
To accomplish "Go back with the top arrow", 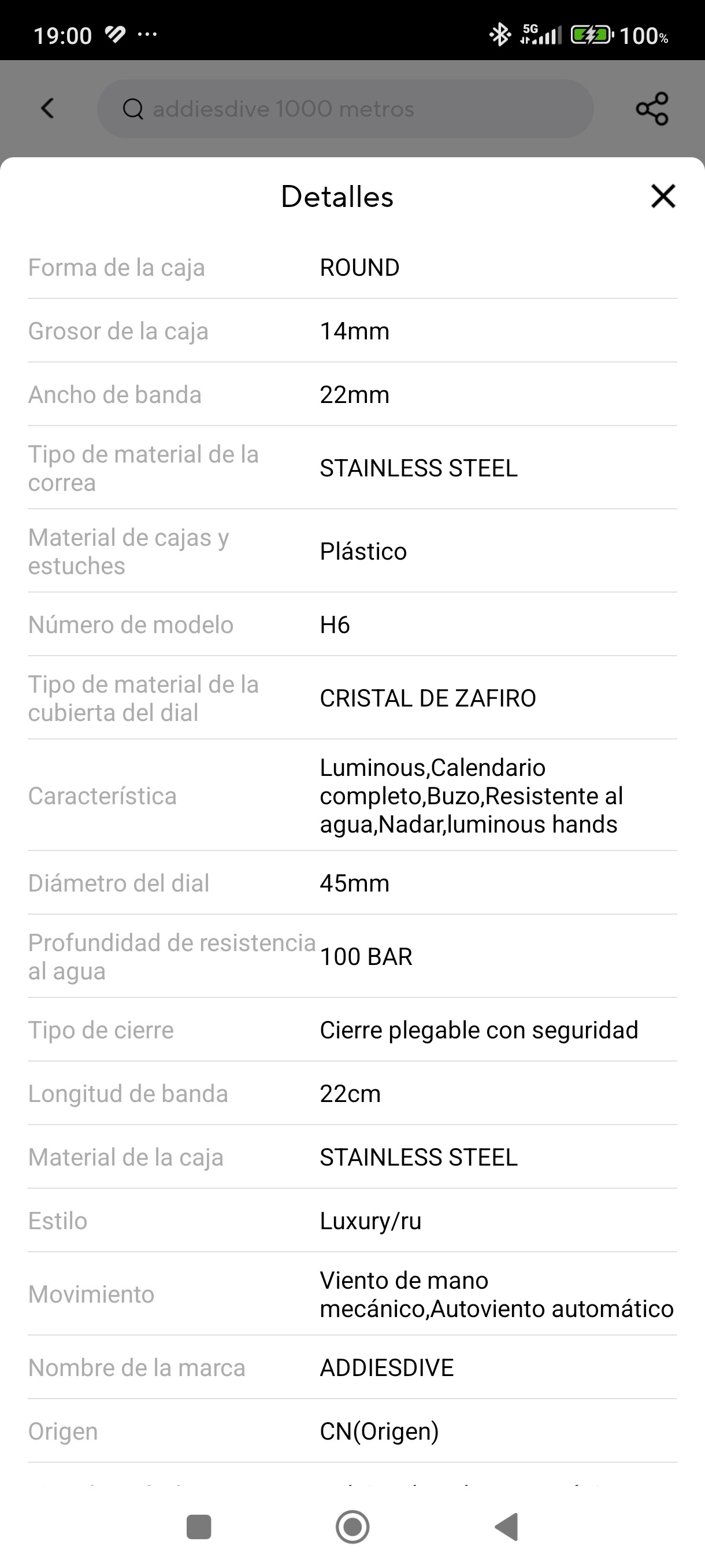I will 47,108.
